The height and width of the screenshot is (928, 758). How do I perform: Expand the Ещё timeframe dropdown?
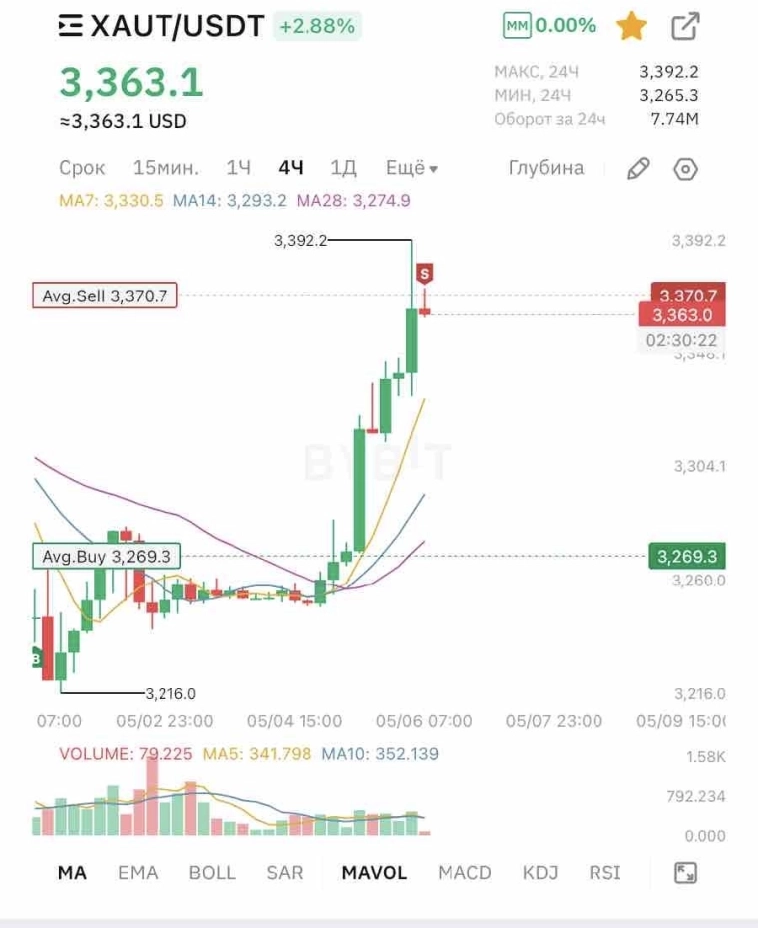(412, 168)
